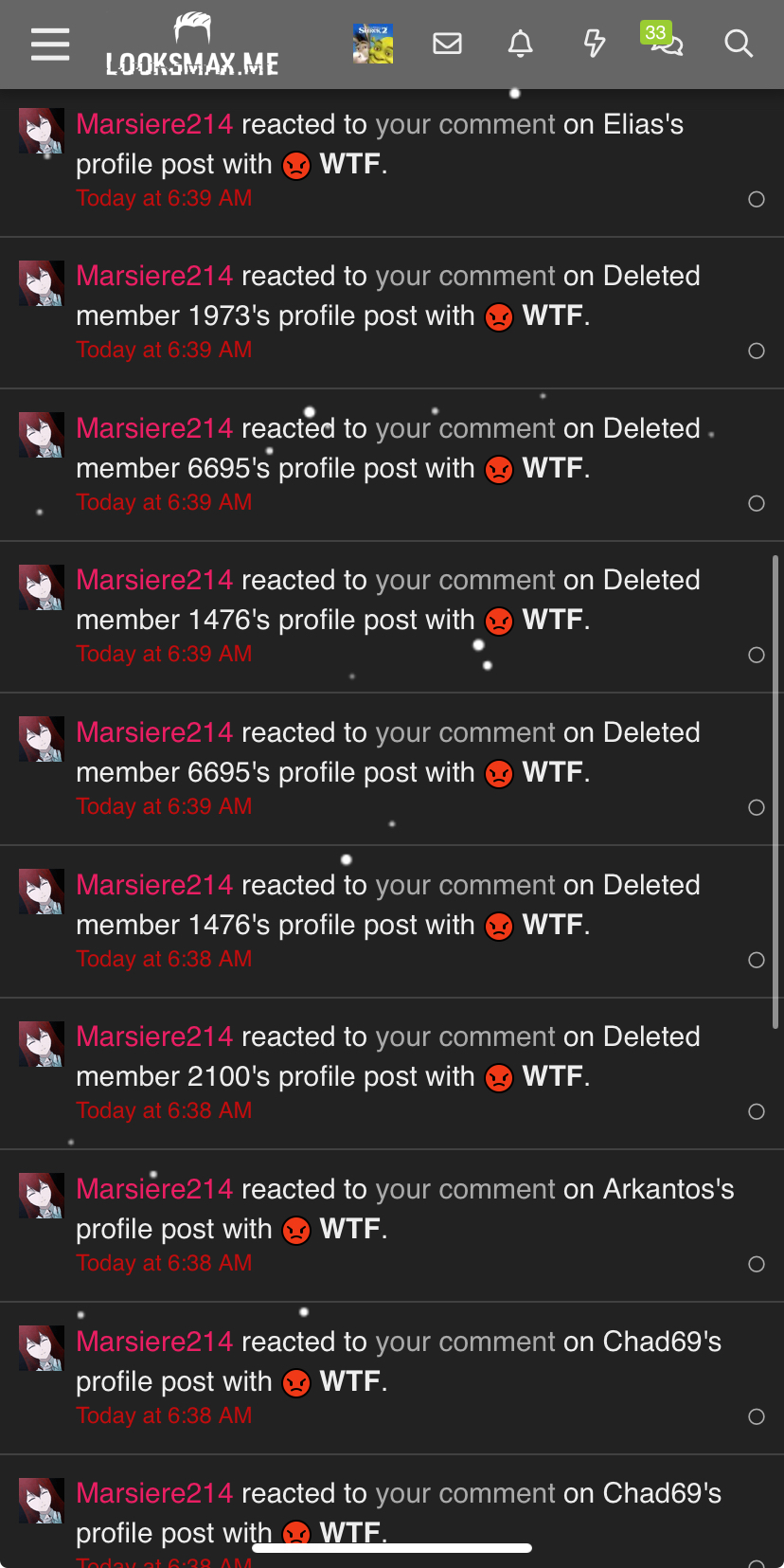Open the alerts bell
This screenshot has width=784, height=1568.
click(521, 44)
